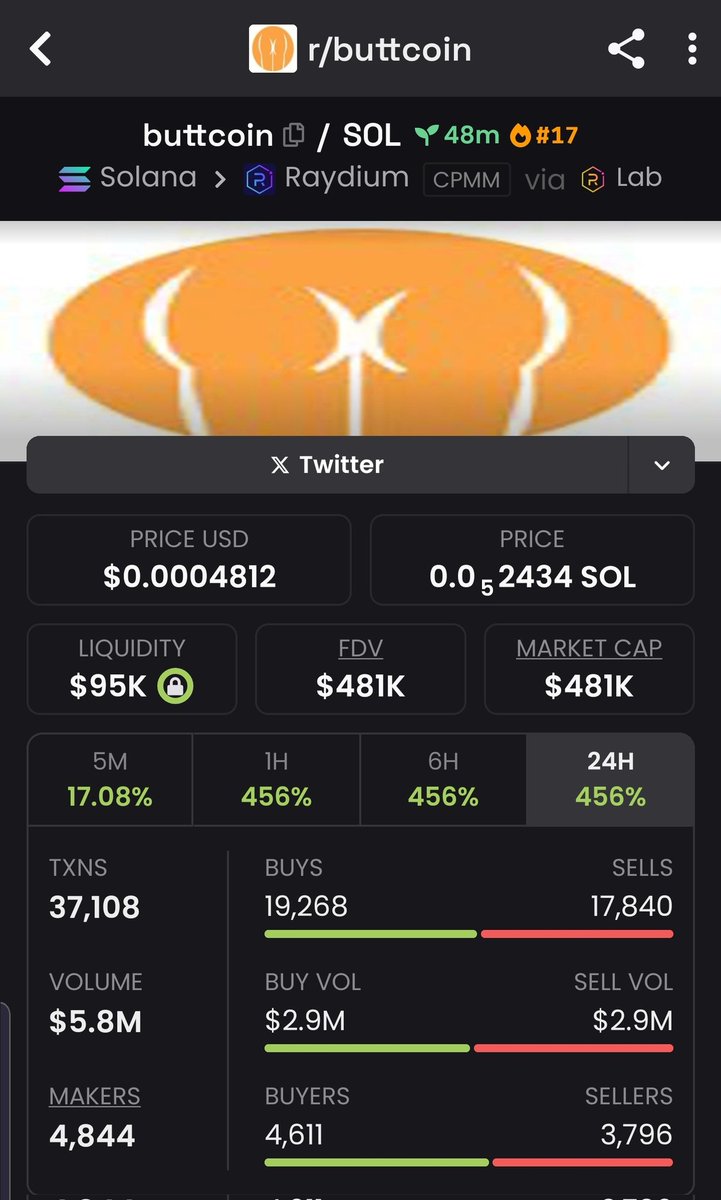Screen dimensions: 721x1200
Task: Select the 24H timeframe tab
Action: [x=610, y=779]
